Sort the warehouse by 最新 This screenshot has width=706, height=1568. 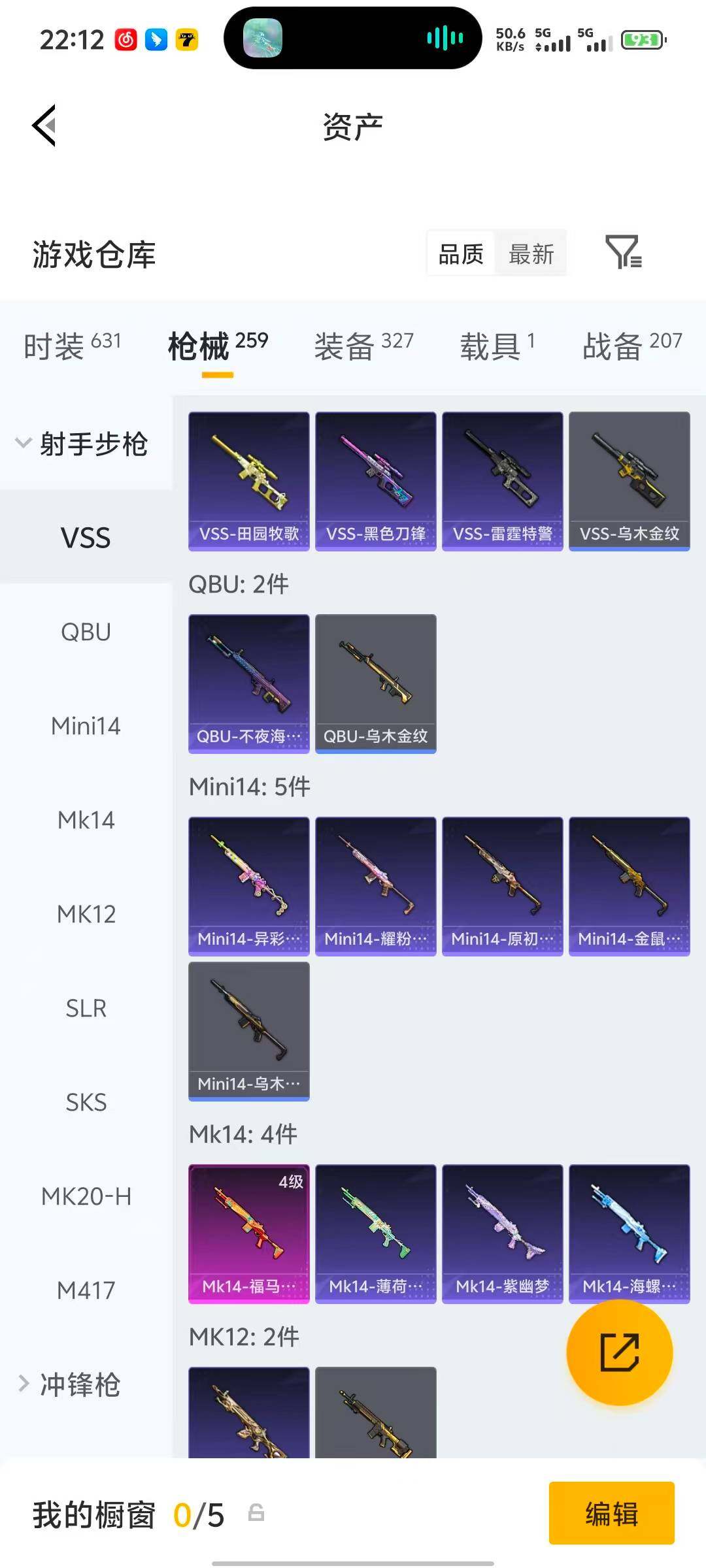coord(531,253)
